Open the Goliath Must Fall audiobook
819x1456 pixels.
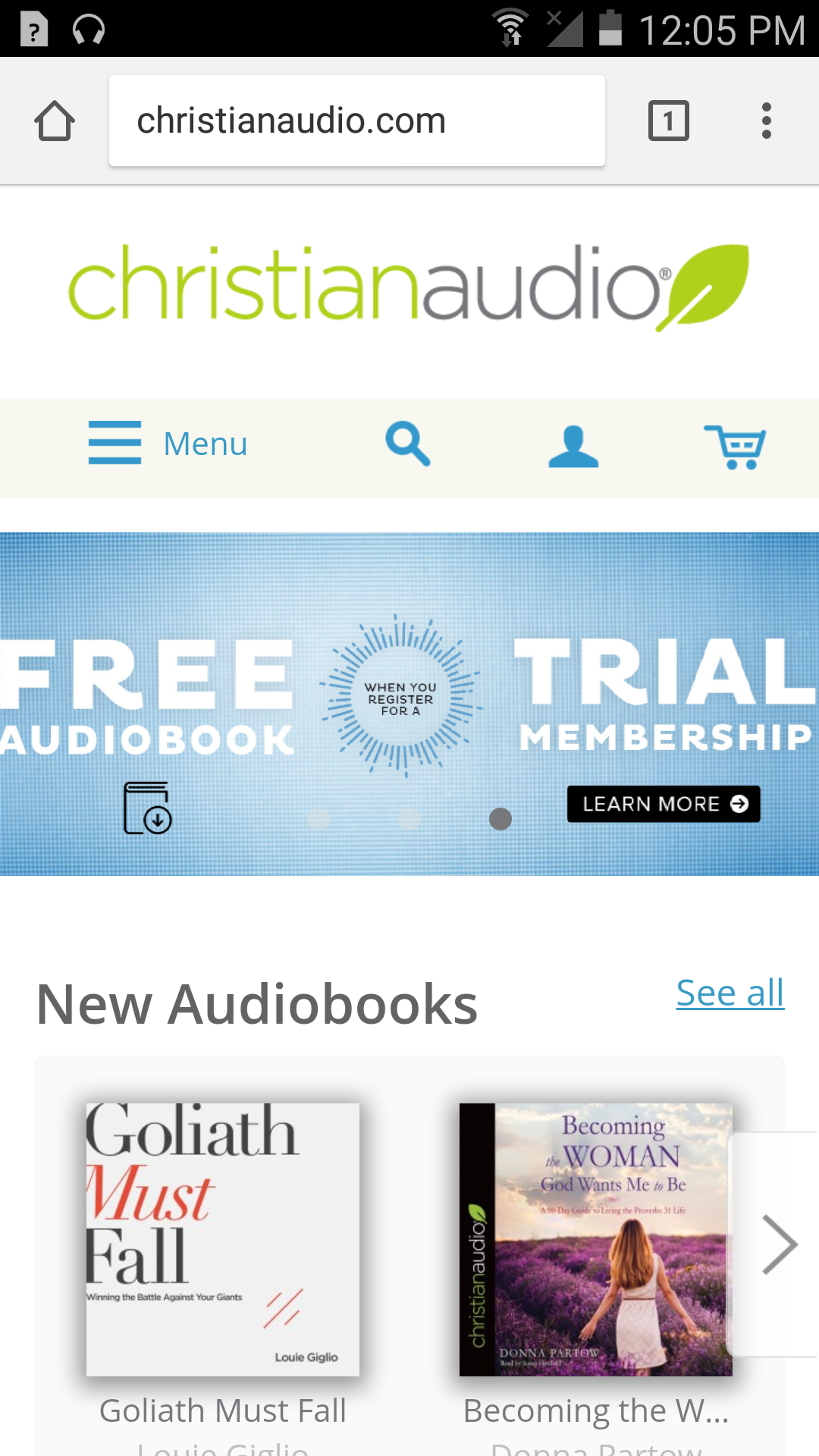pos(223,1239)
